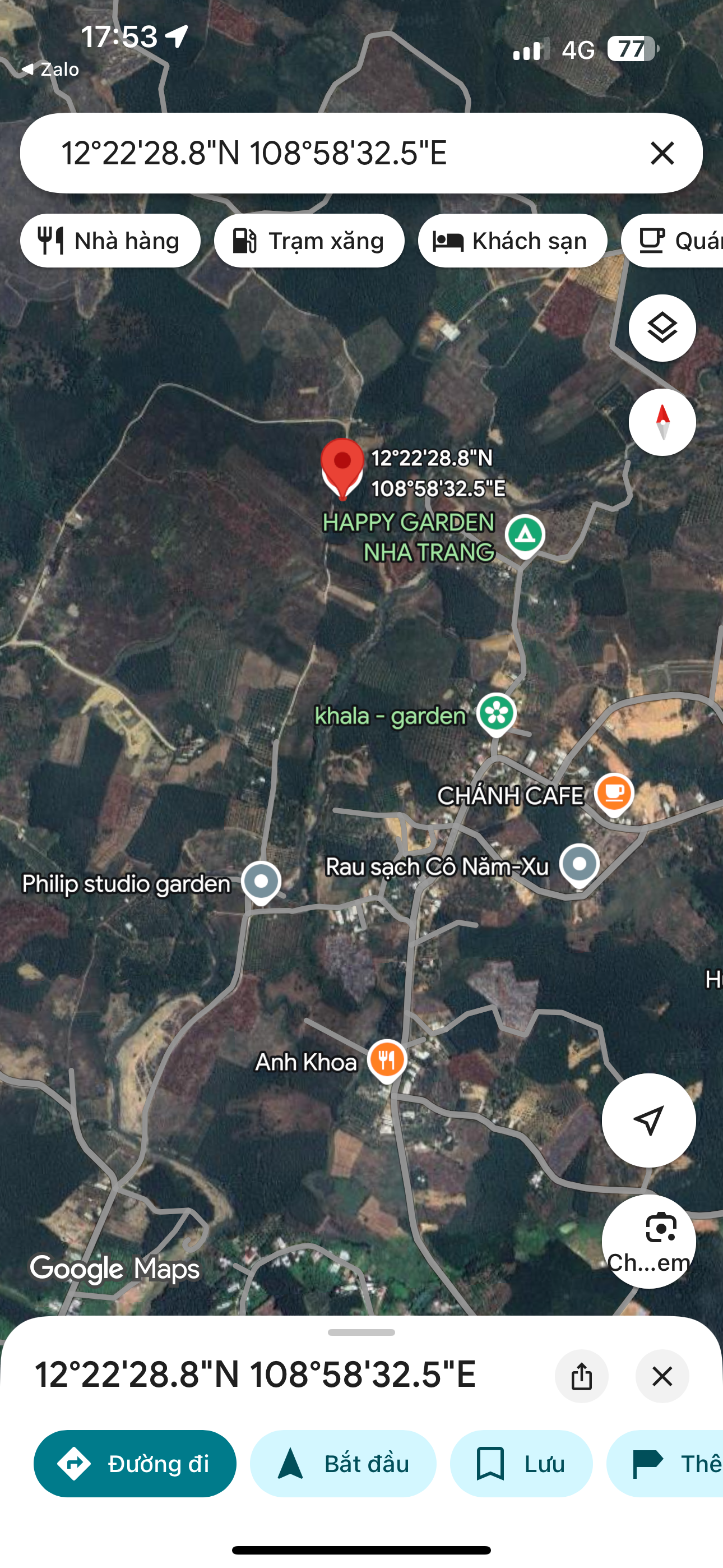Viewport: 723px width, 1568px height.
Task: Save this location with Lưu
Action: [521, 1463]
